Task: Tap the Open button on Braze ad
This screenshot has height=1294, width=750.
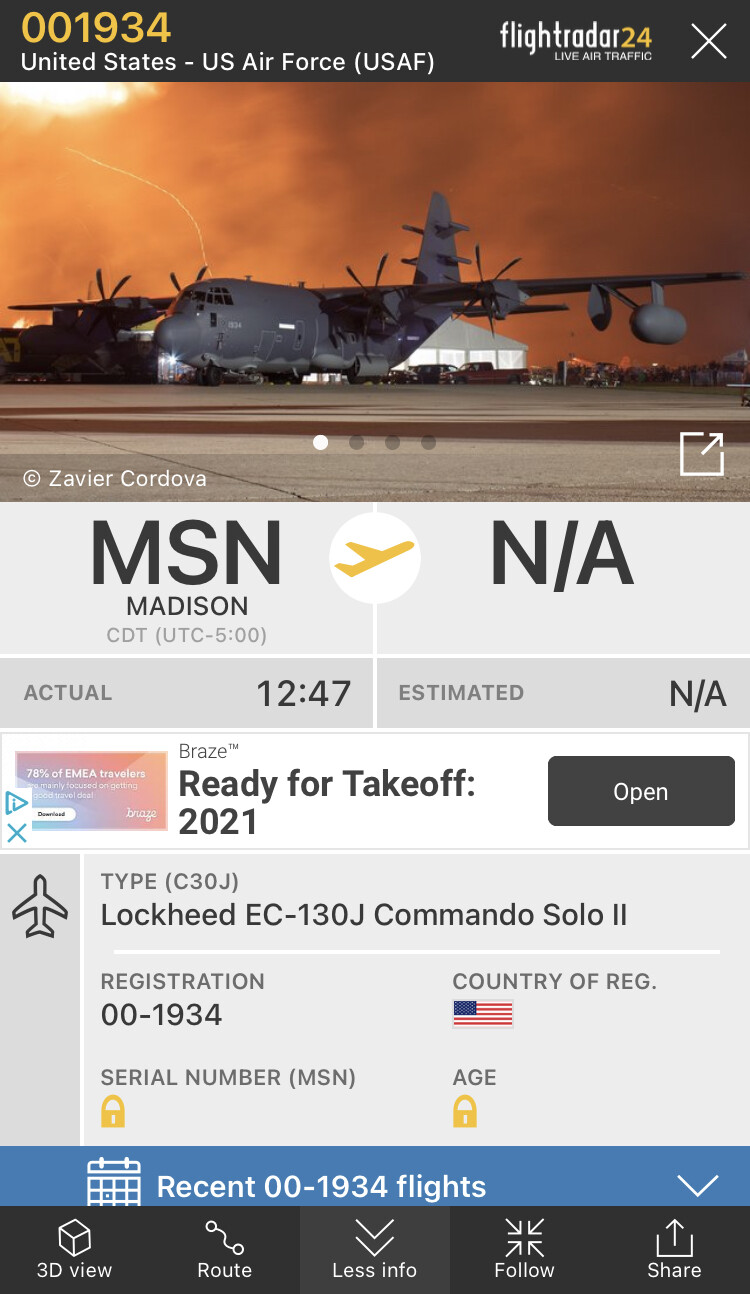Action: click(640, 791)
